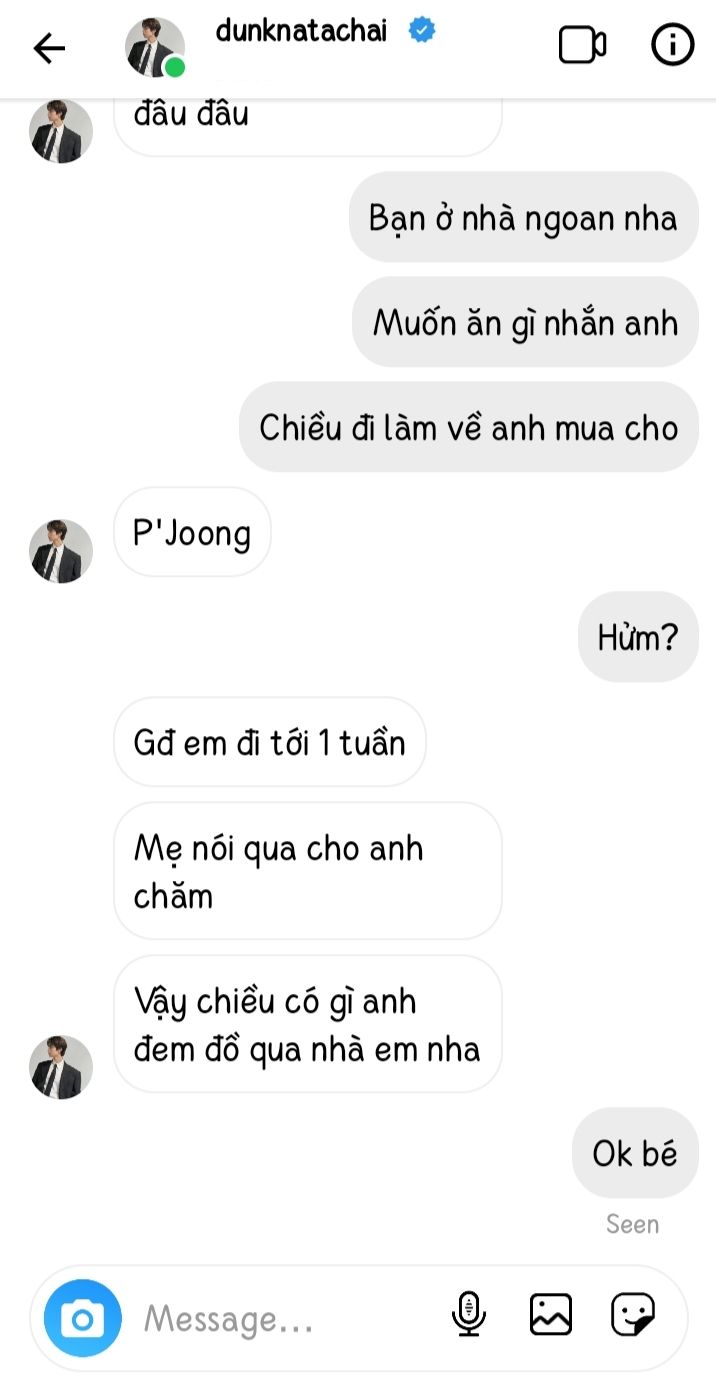Viewport: 716px width, 1400px height.
Task: Open the conversation info icon
Action: [673, 45]
